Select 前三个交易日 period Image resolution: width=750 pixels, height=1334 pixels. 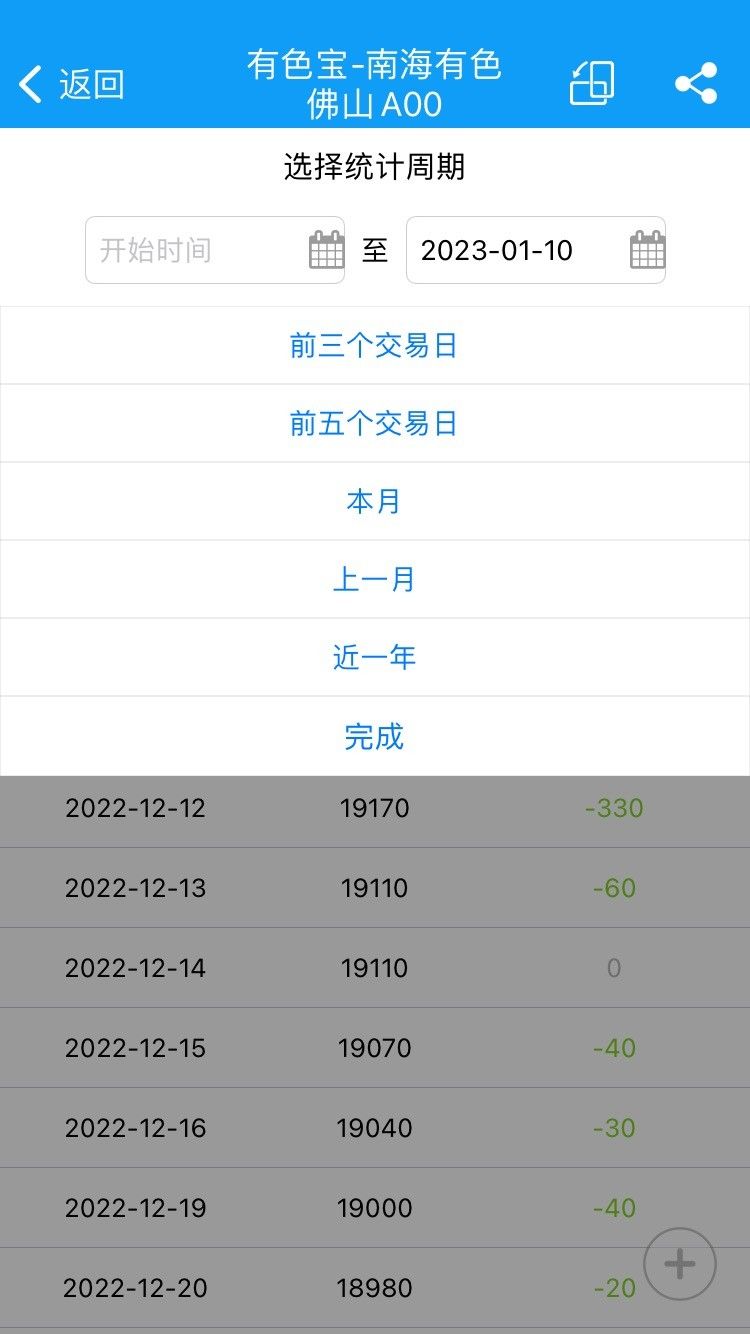point(374,346)
